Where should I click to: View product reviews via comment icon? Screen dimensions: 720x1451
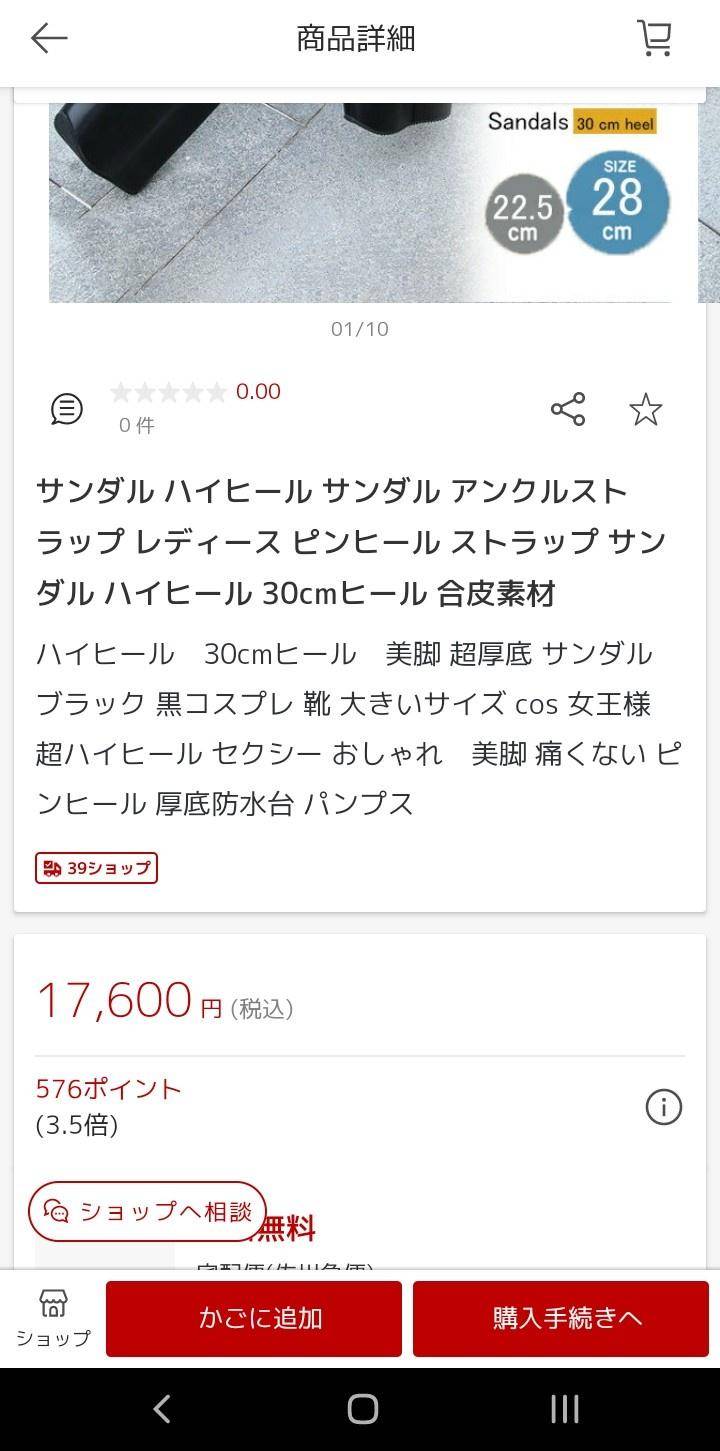pyautogui.click(x=67, y=409)
